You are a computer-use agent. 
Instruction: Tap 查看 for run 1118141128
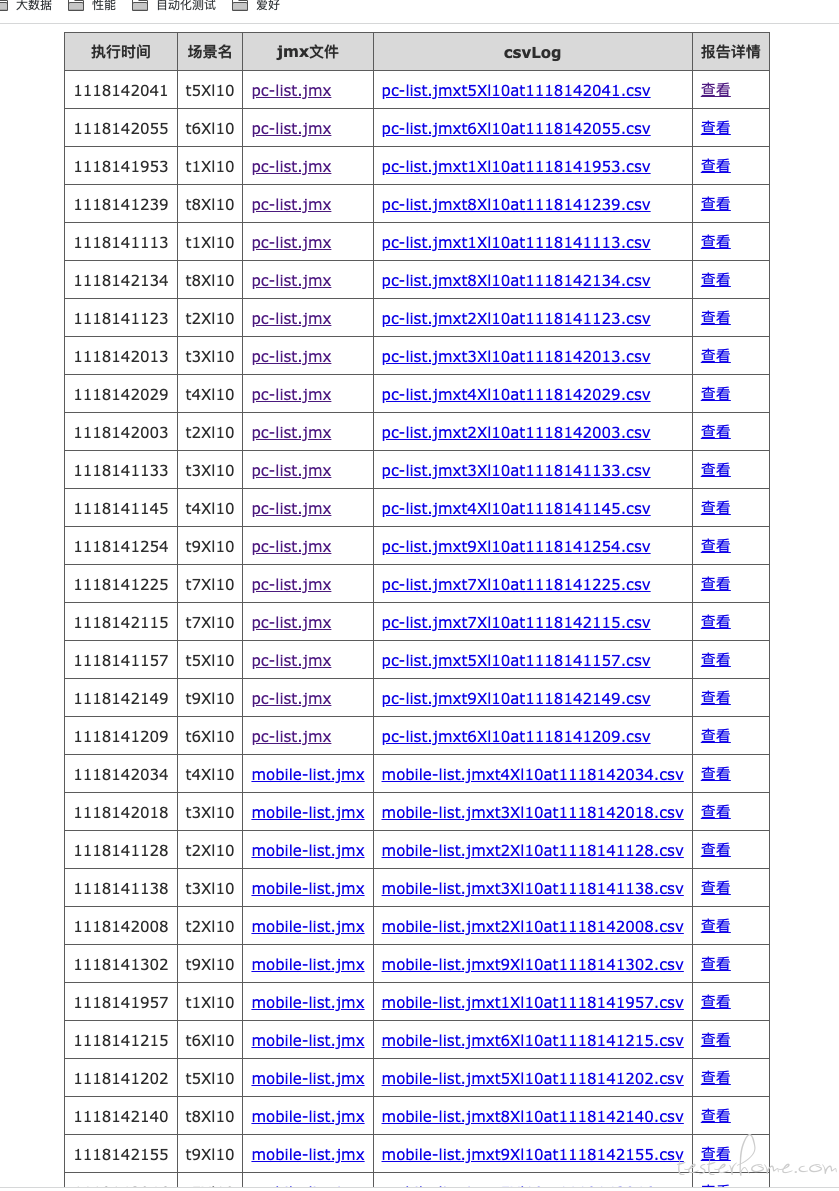tap(715, 850)
